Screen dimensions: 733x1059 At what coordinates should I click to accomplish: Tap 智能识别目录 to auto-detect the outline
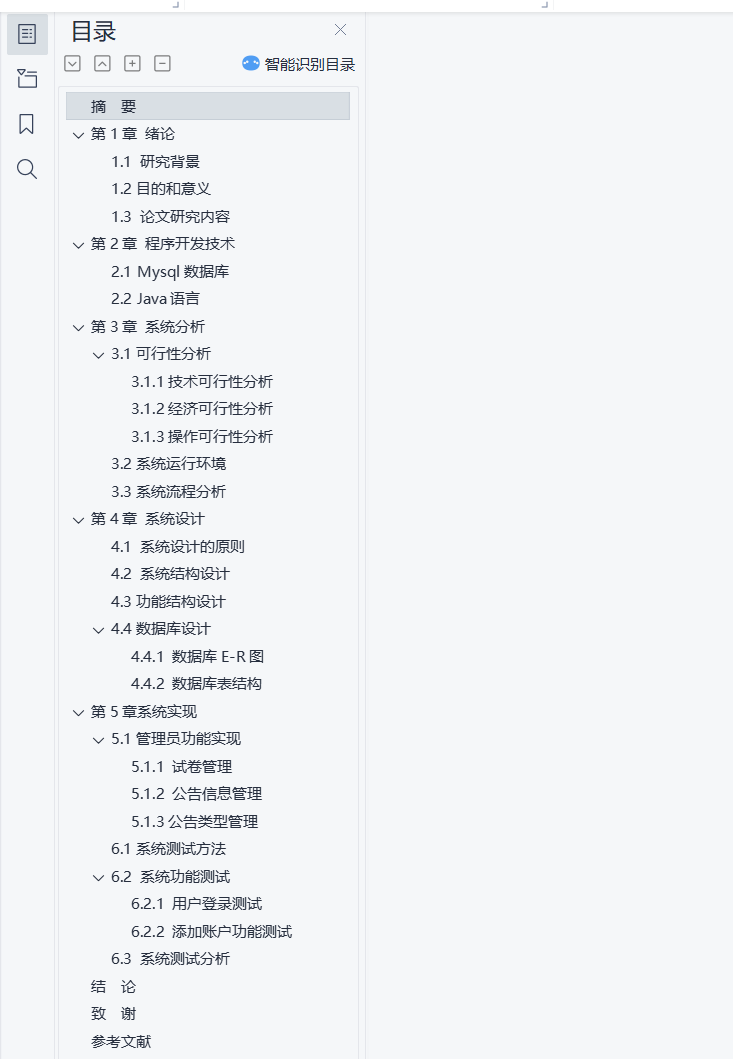[299, 64]
